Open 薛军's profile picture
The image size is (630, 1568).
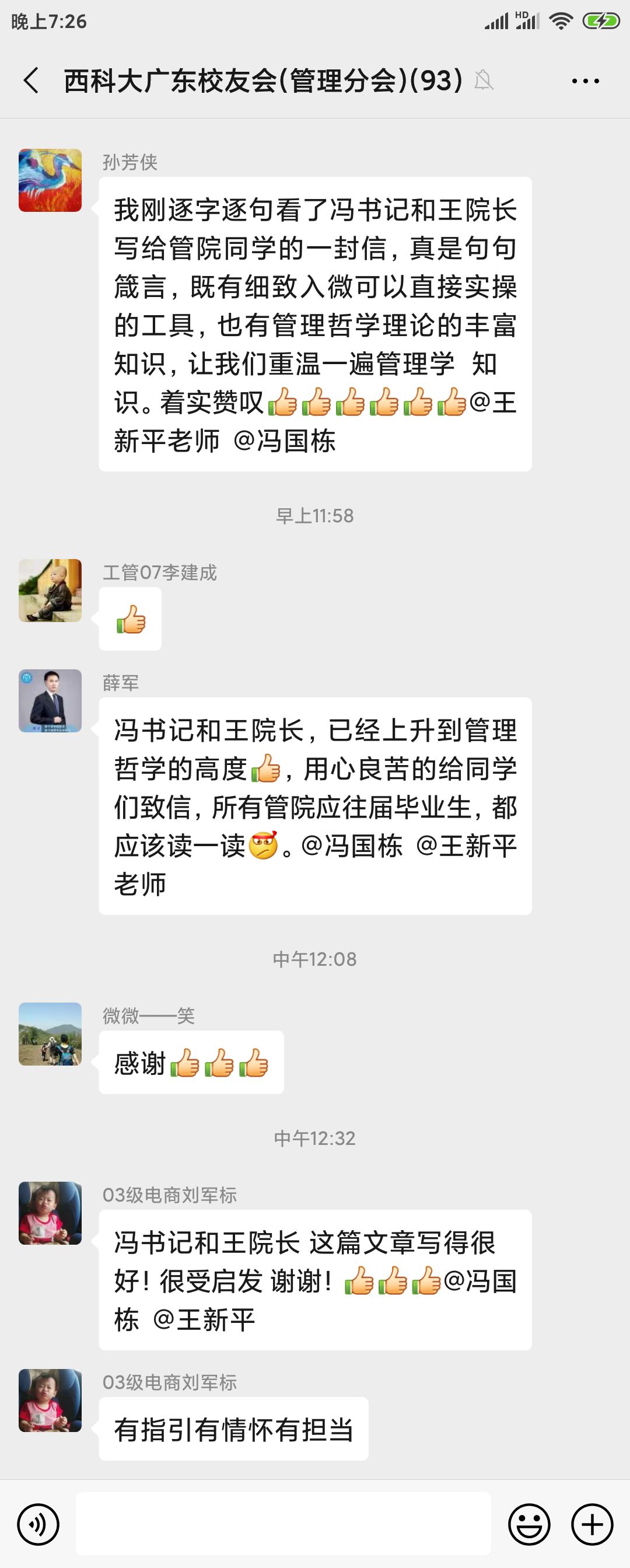pos(50,701)
